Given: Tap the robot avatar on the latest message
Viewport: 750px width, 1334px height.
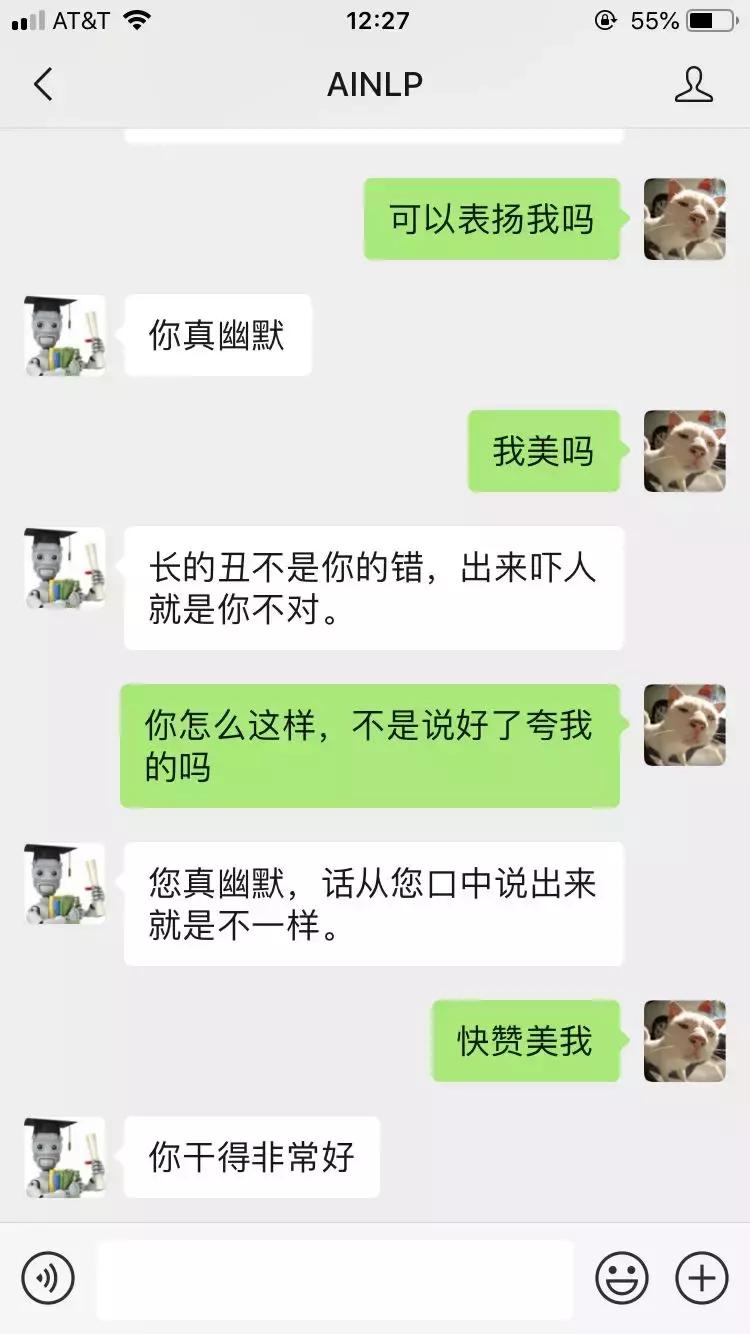Looking at the screenshot, I should click(x=63, y=1157).
